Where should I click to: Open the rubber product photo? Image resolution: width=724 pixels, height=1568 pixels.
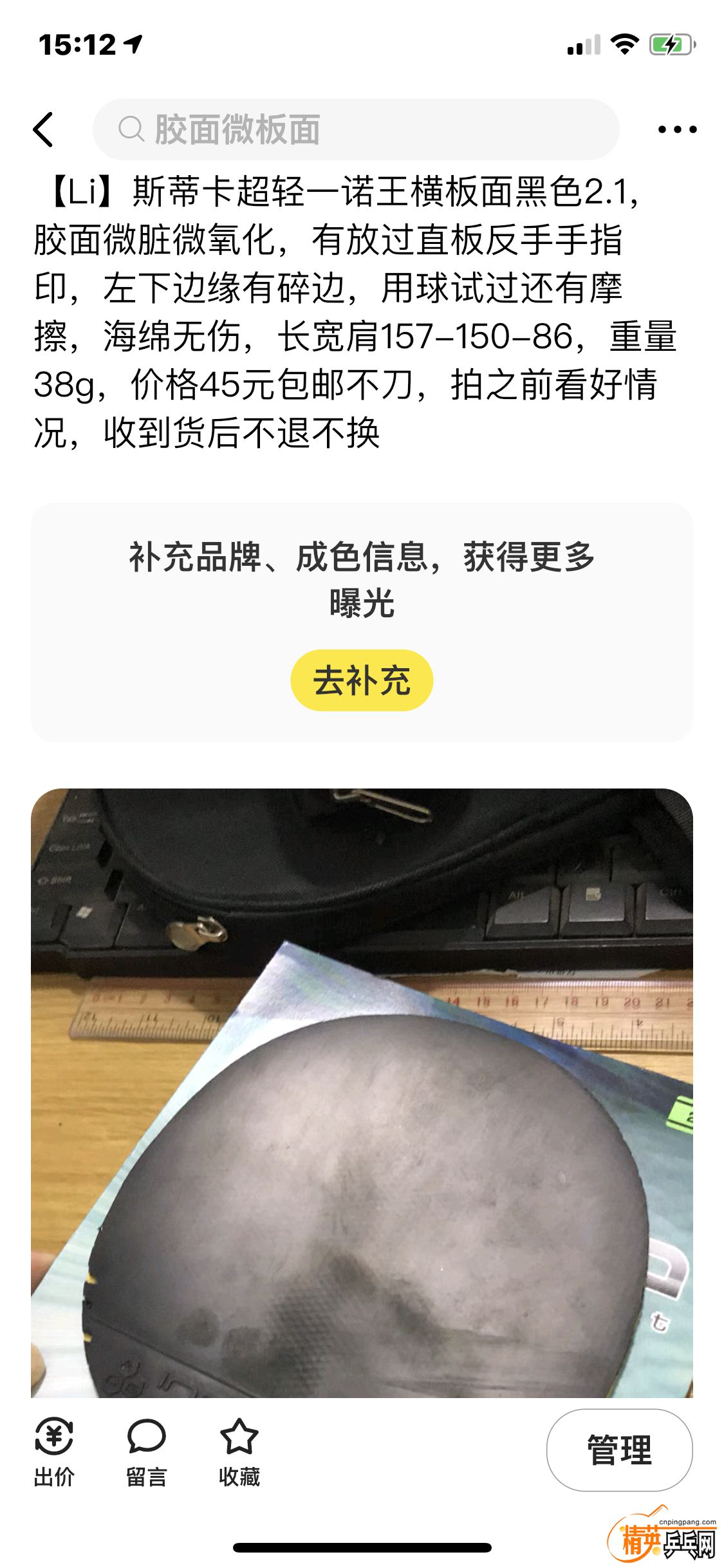[x=362, y=1094]
